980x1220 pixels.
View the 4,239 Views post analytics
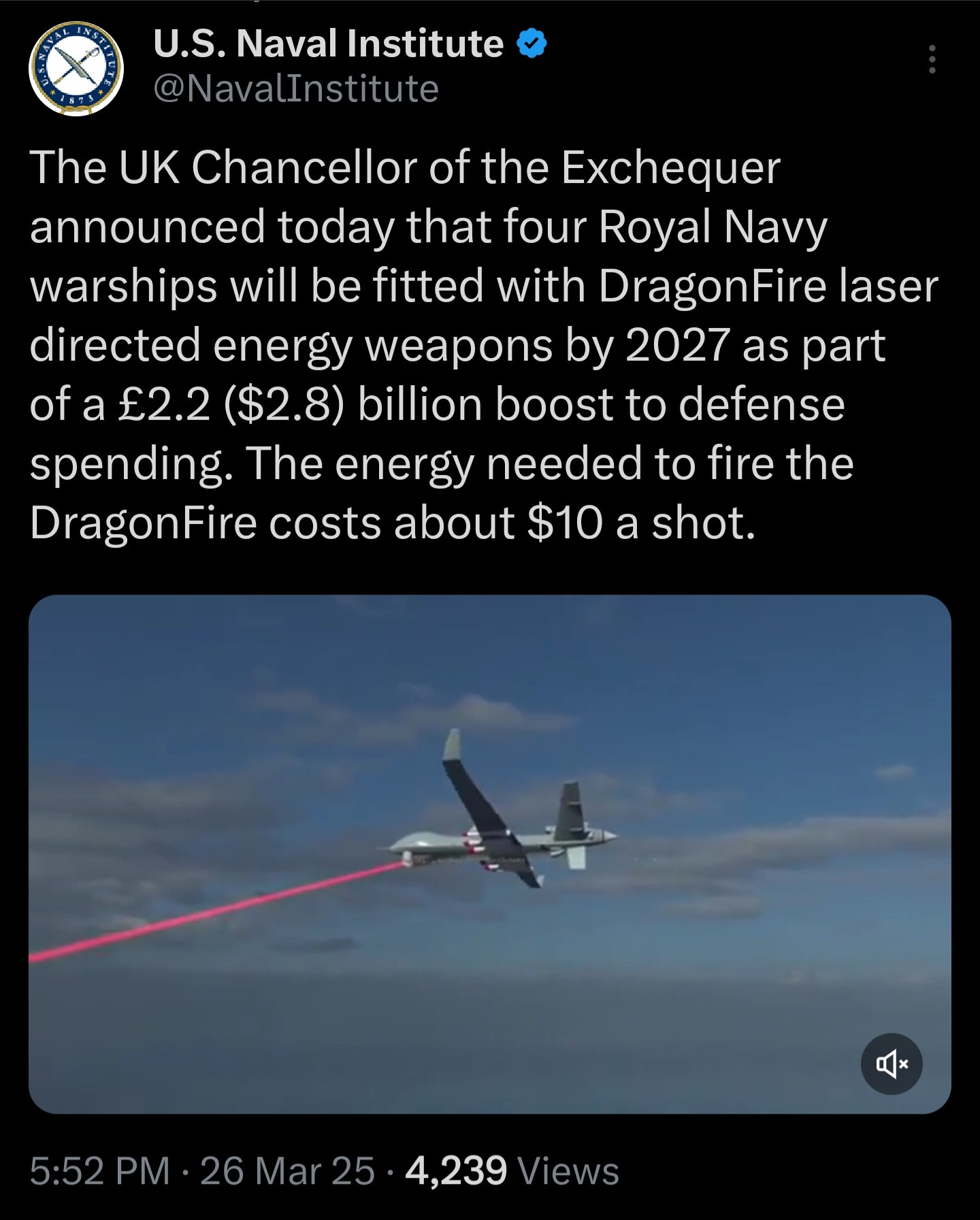pos(512,1170)
